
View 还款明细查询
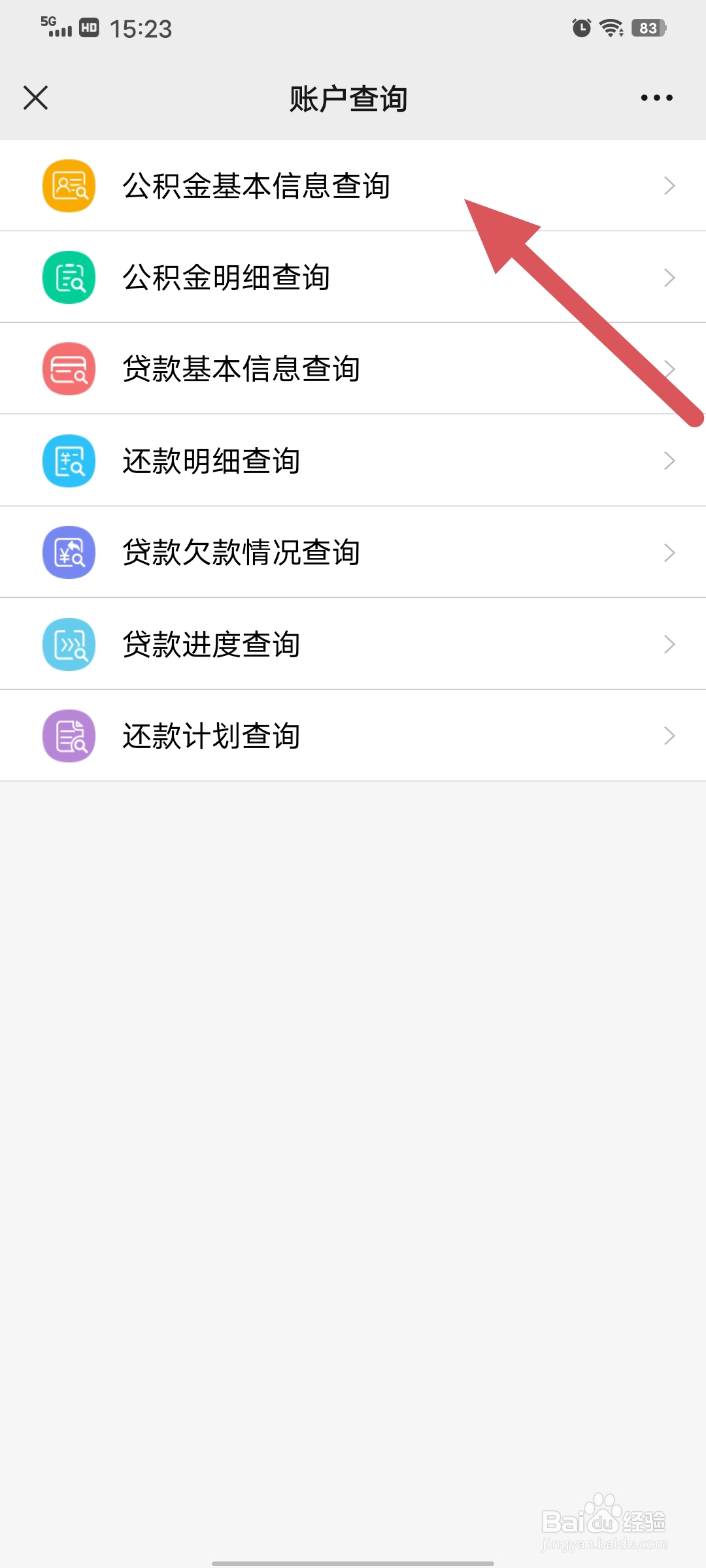[211, 461]
